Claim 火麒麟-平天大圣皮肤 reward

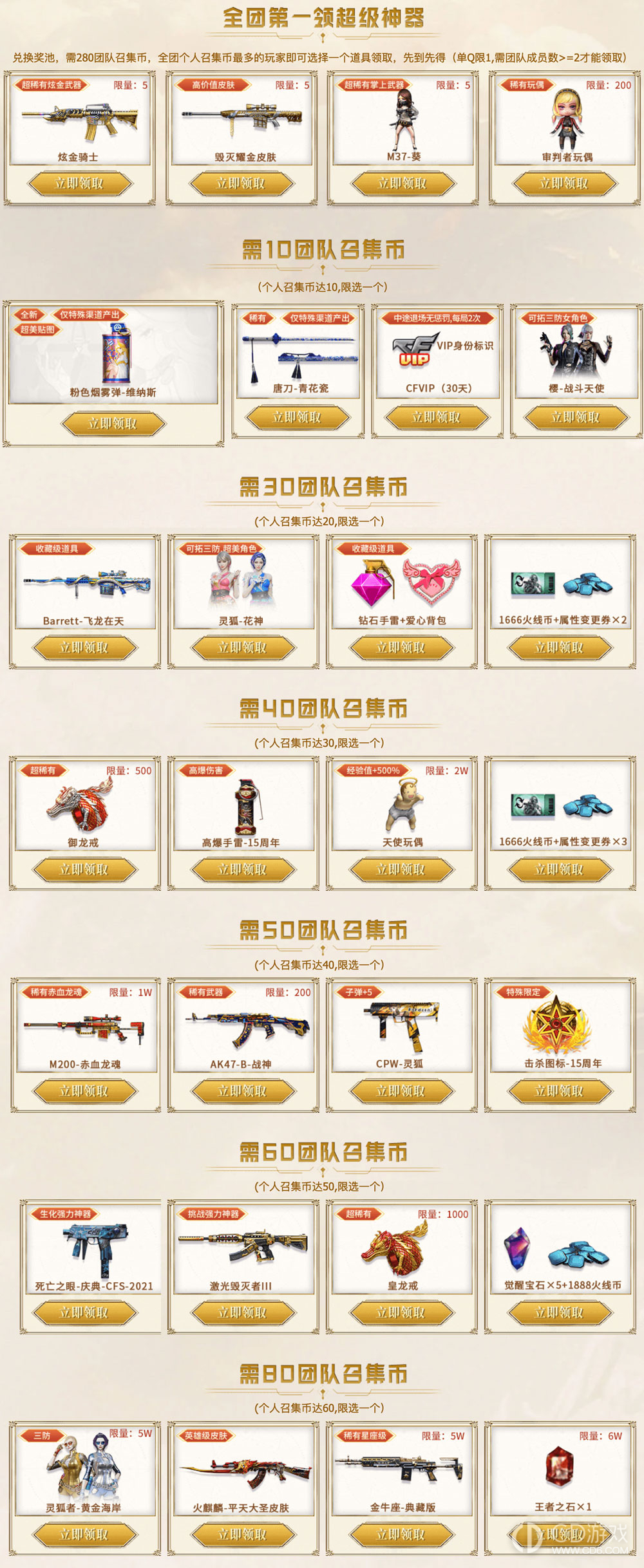click(x=242, y=1535)
